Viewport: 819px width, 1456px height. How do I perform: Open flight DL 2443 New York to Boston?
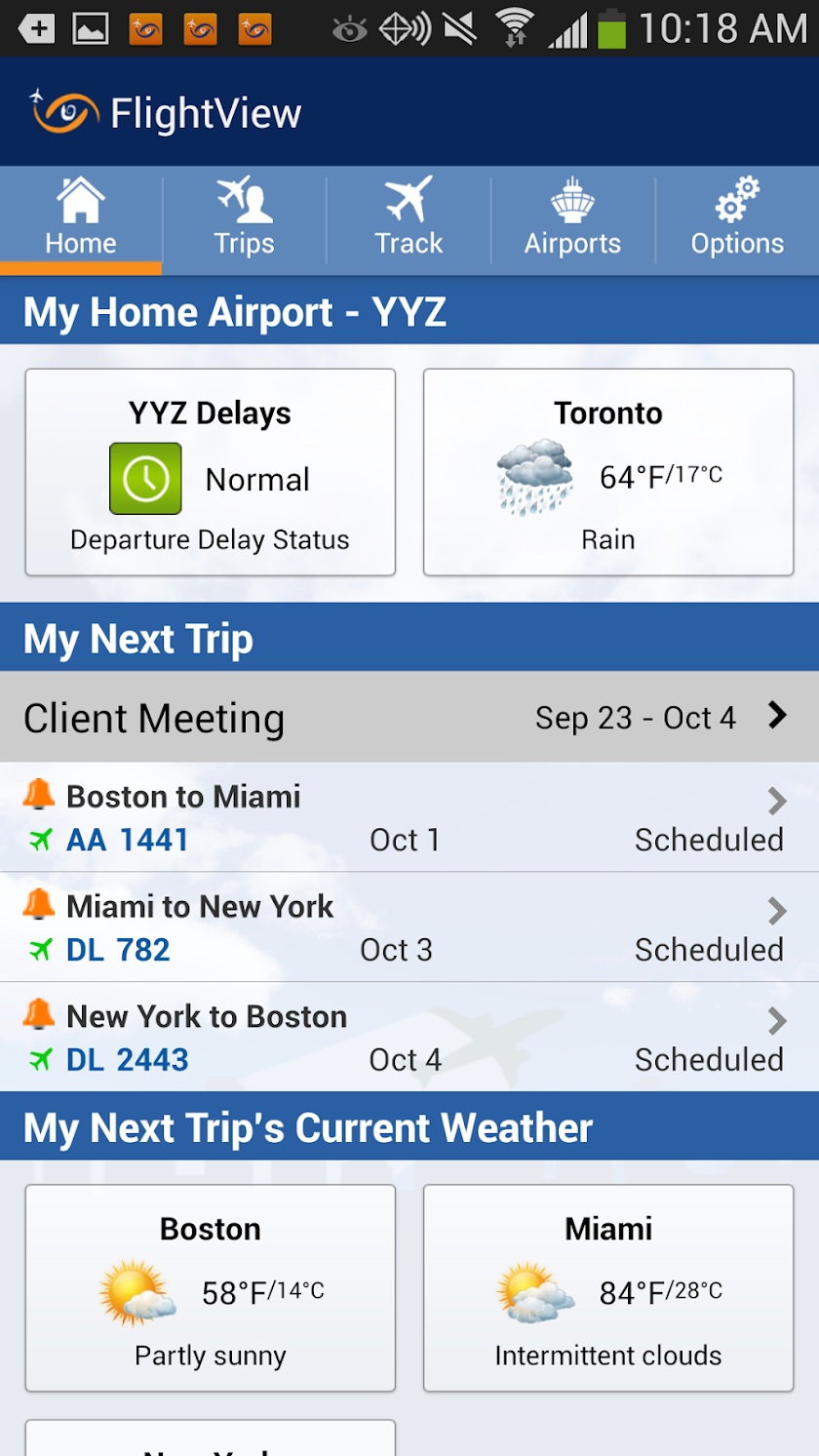tap(409, 1038)
